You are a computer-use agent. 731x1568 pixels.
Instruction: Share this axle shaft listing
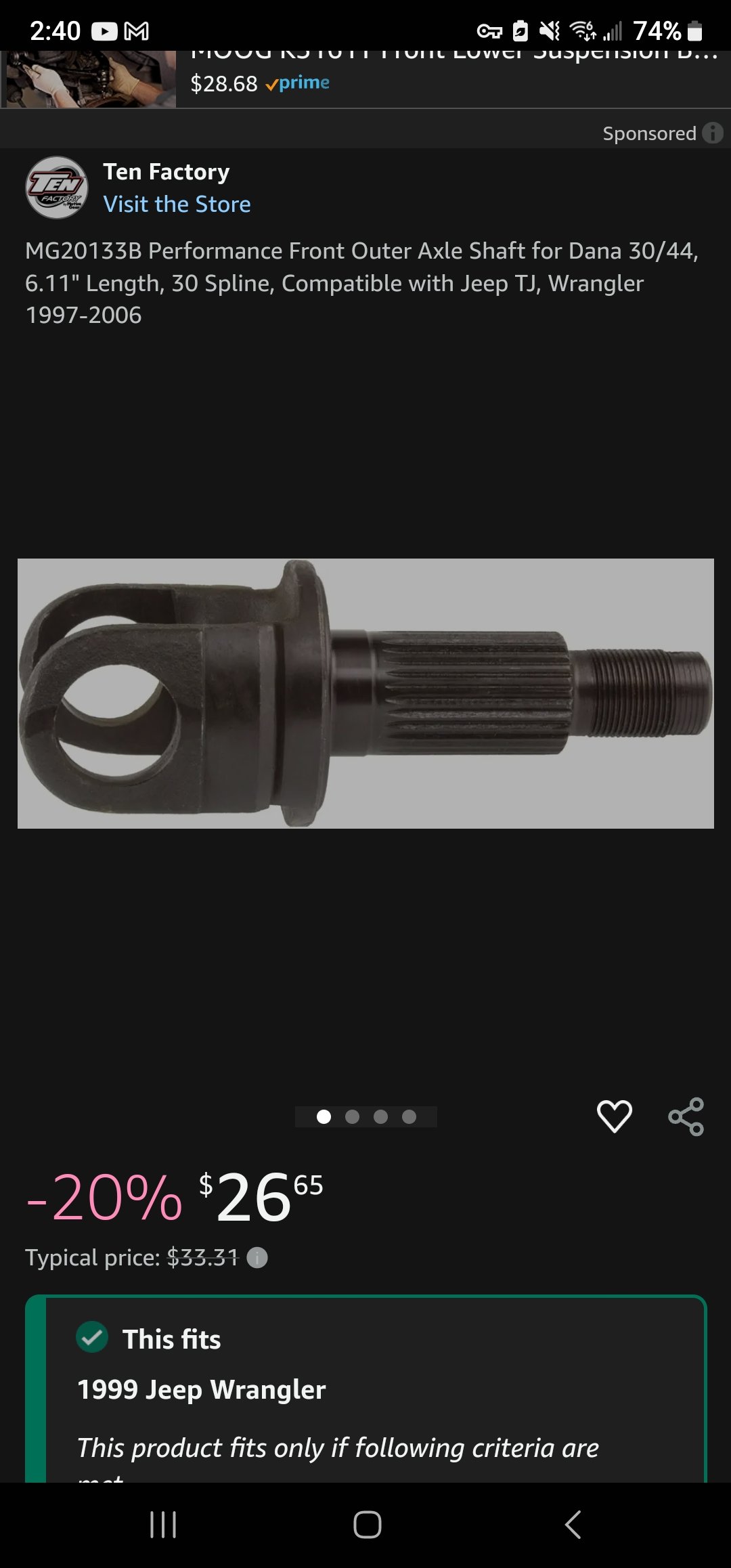tap(686, 1116)
